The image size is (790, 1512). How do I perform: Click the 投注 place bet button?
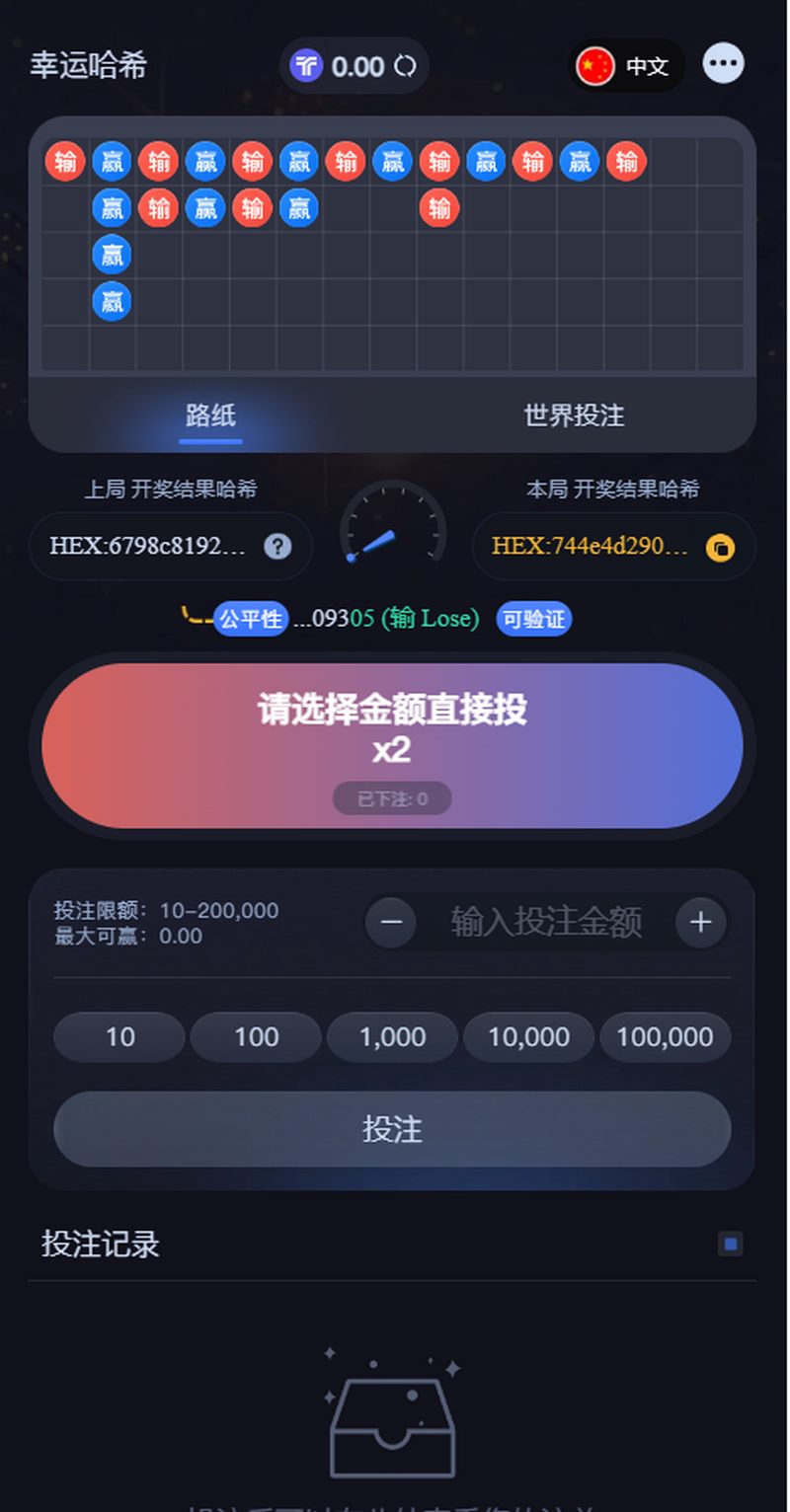click(392, 1131)
